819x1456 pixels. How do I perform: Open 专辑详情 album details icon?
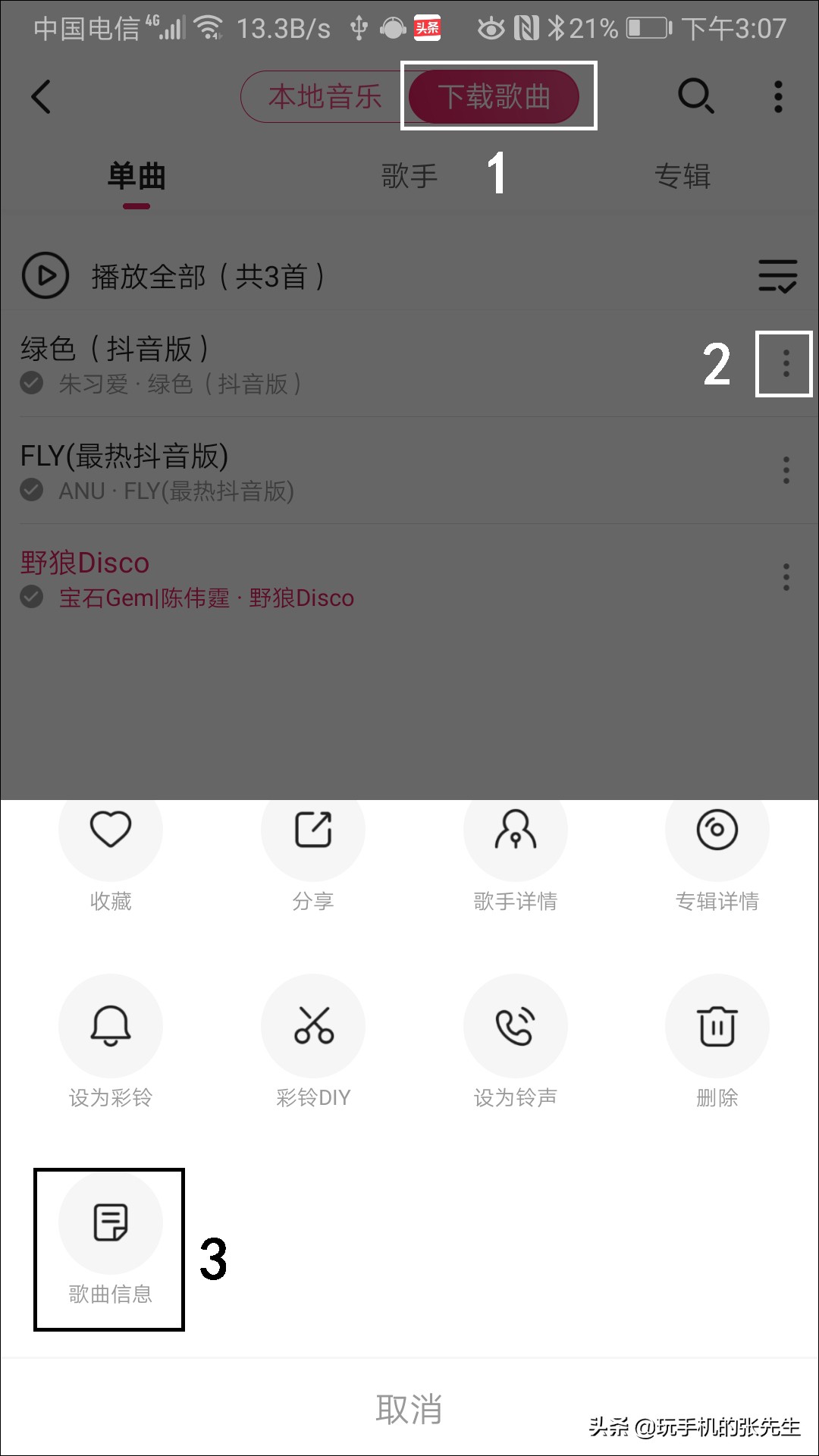click(717, 830)
